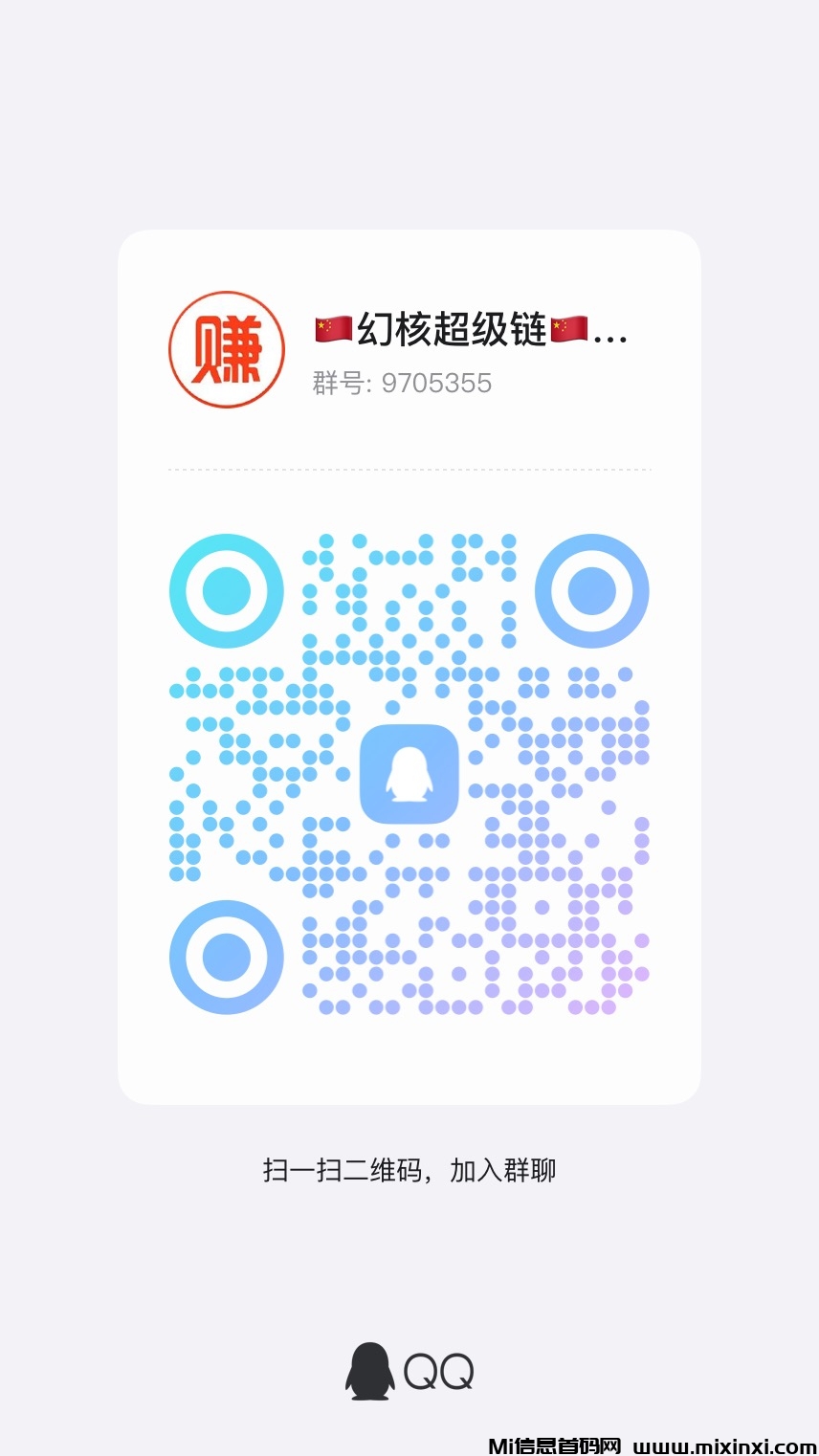Tap the QQ penguin icon inside the QR code
This screenshot has height=1456, width=819.
tap(409, 773)
